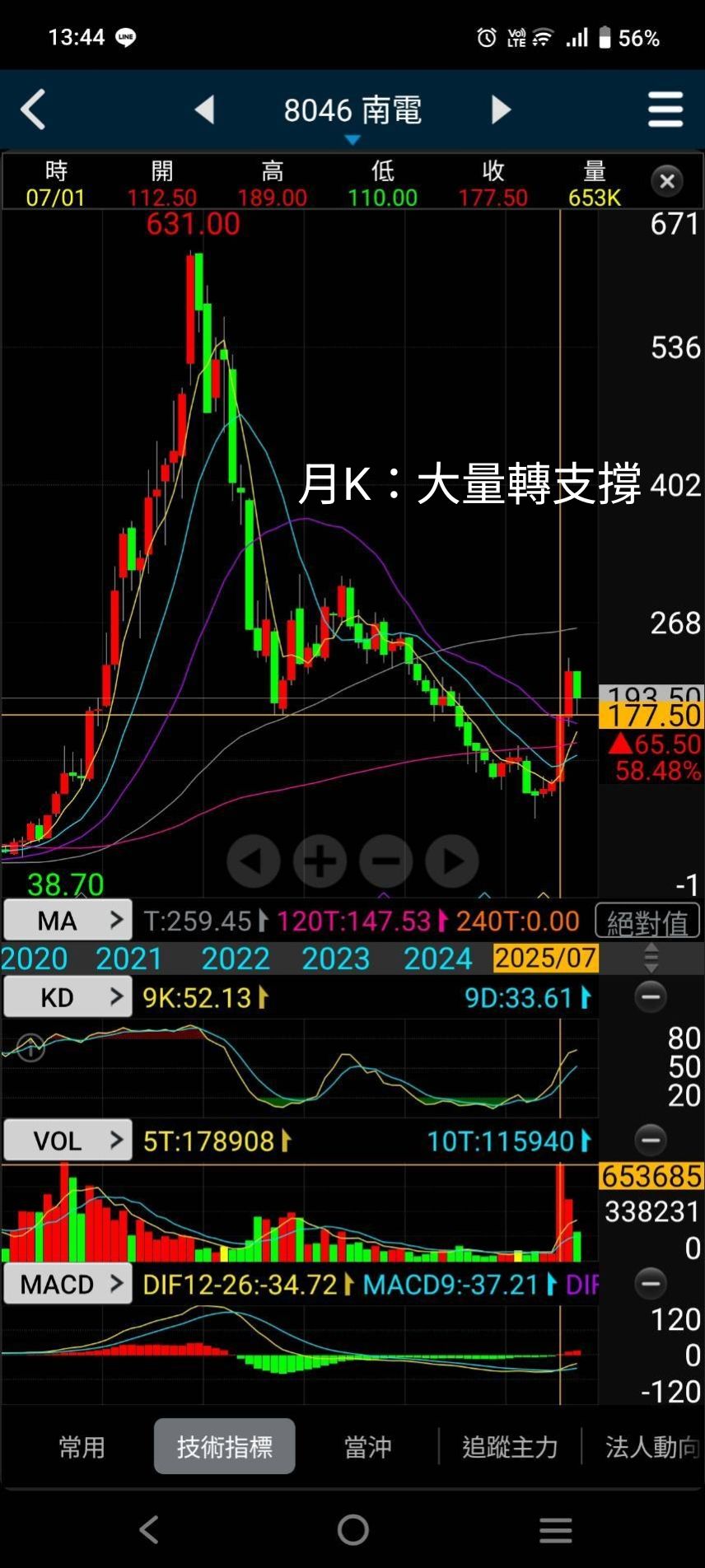Change the MACD indicator selector
Viewport: 705px width, 1568px height.
[68, 1284]
